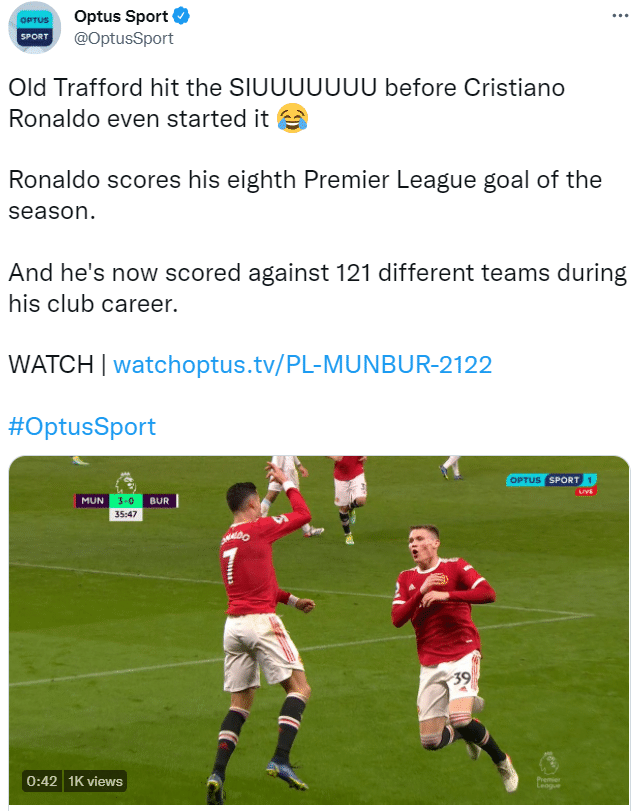
Task: Open the watchoptus.tv/PL-MUNBUR-2122 link
Action: point(302,364)
